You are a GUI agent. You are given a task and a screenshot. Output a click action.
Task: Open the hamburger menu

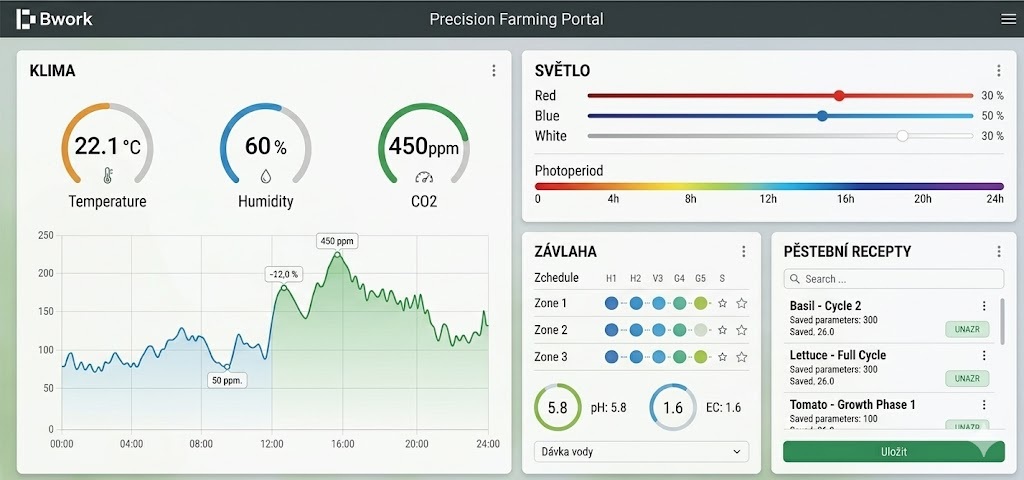pos(1007,19)
